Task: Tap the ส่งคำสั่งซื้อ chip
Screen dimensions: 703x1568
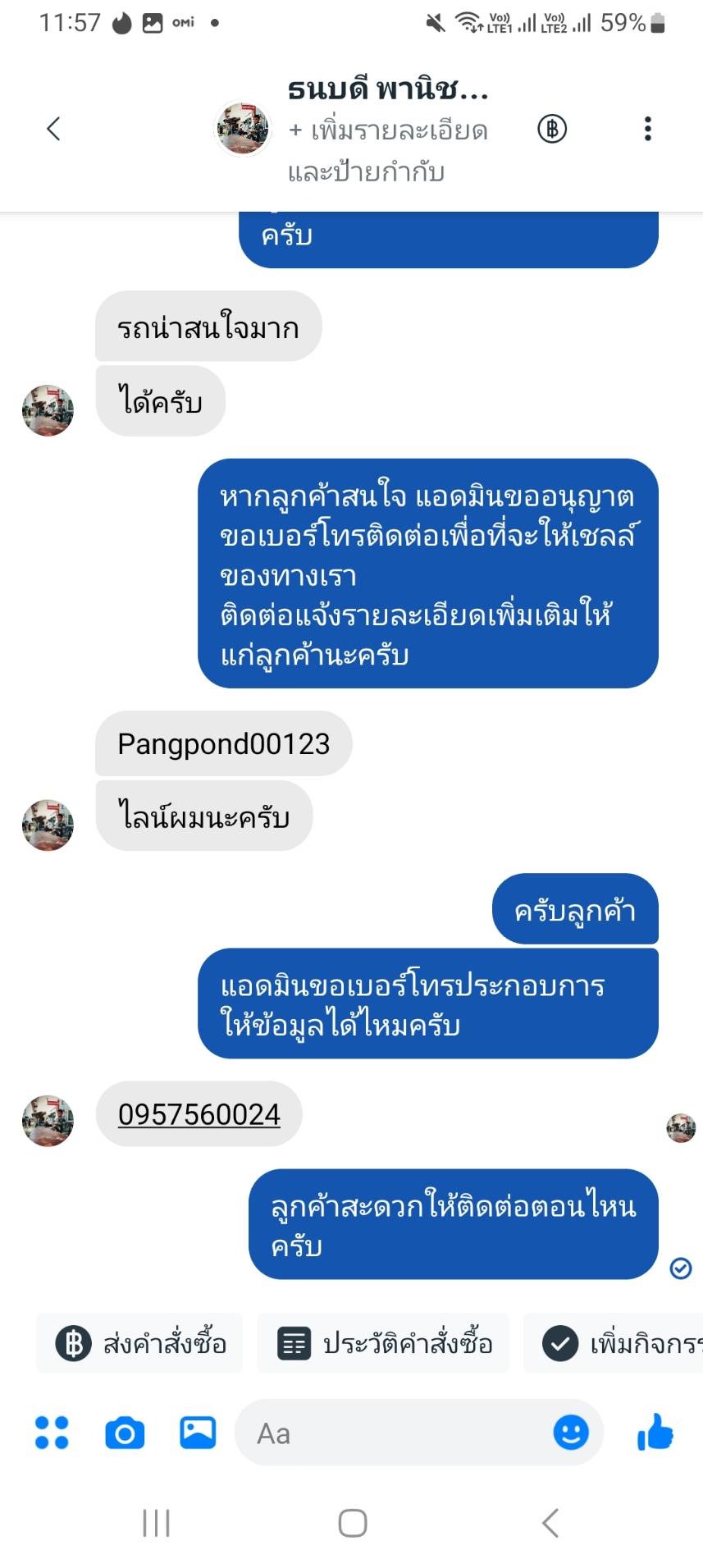Action: tap(140, 1343)
